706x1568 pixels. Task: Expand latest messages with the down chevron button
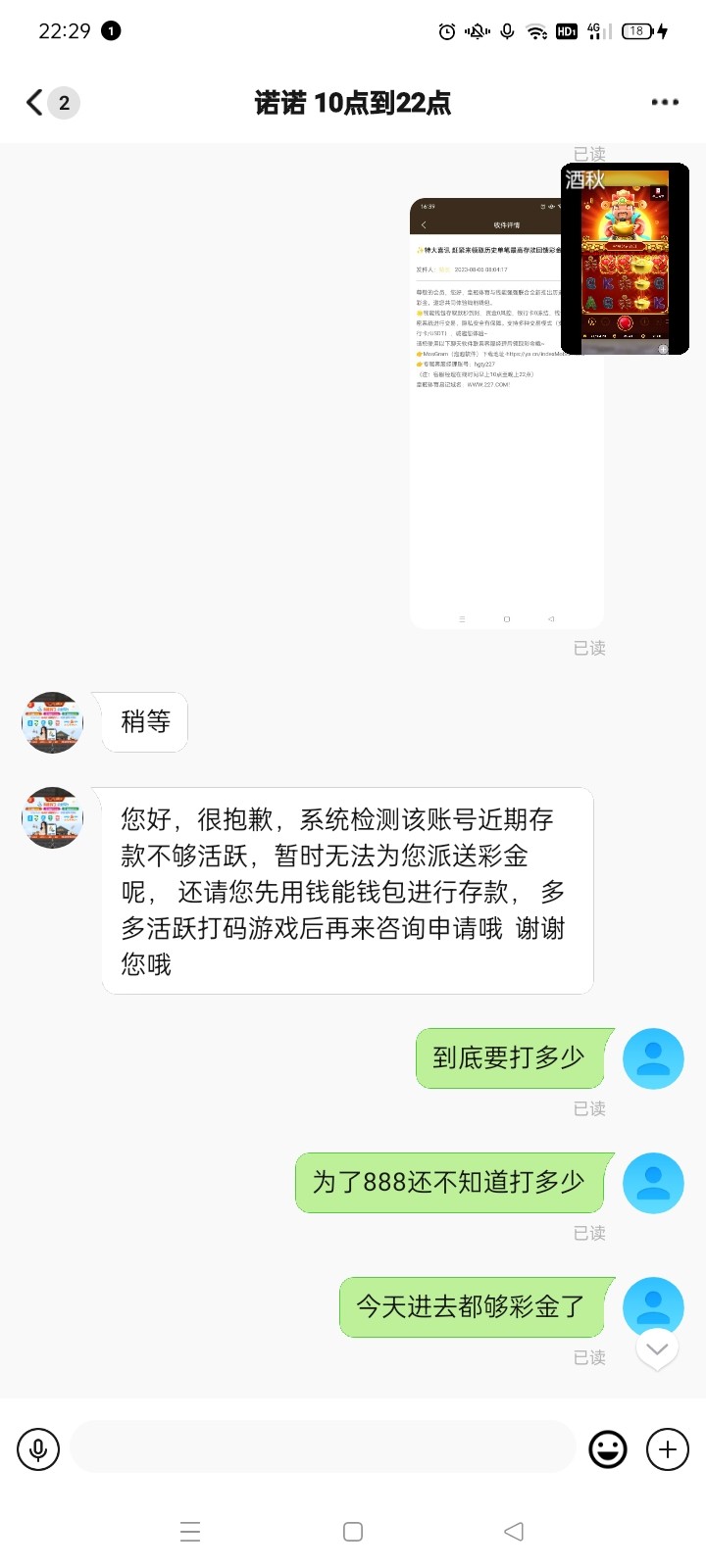click(657, 1349)
